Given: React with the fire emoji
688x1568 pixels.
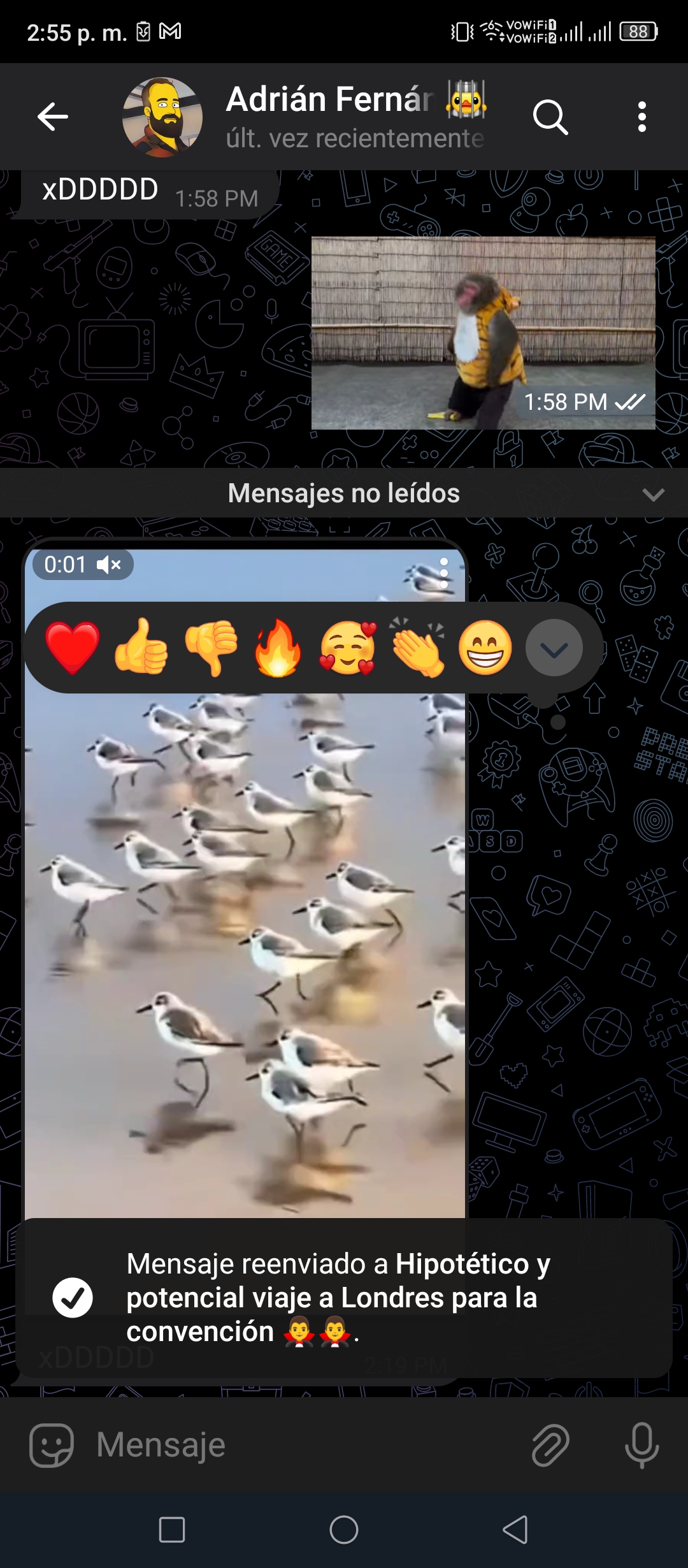Looking at the screenshot, I should 278,648.
